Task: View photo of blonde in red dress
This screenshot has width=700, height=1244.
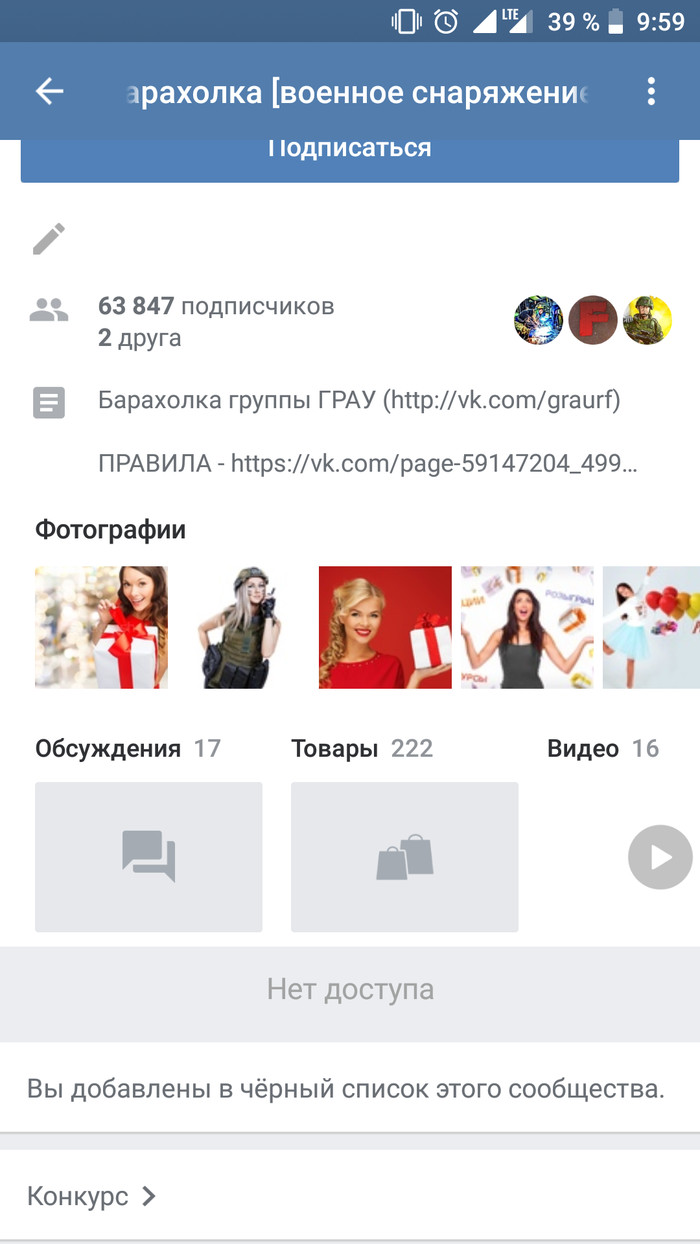Action: pos(385,627)
